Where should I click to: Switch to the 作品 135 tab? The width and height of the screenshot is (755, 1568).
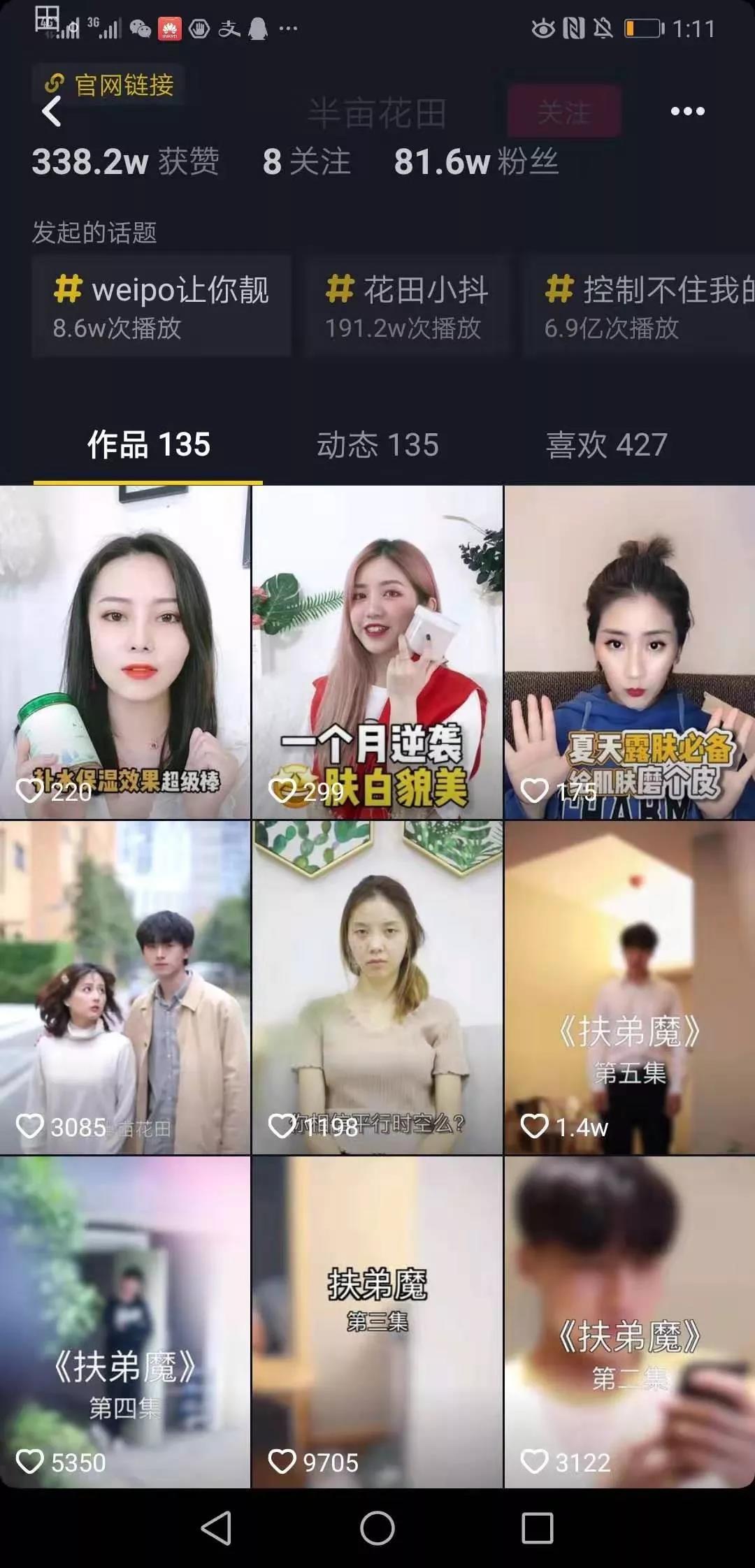[x=148, y=444]
